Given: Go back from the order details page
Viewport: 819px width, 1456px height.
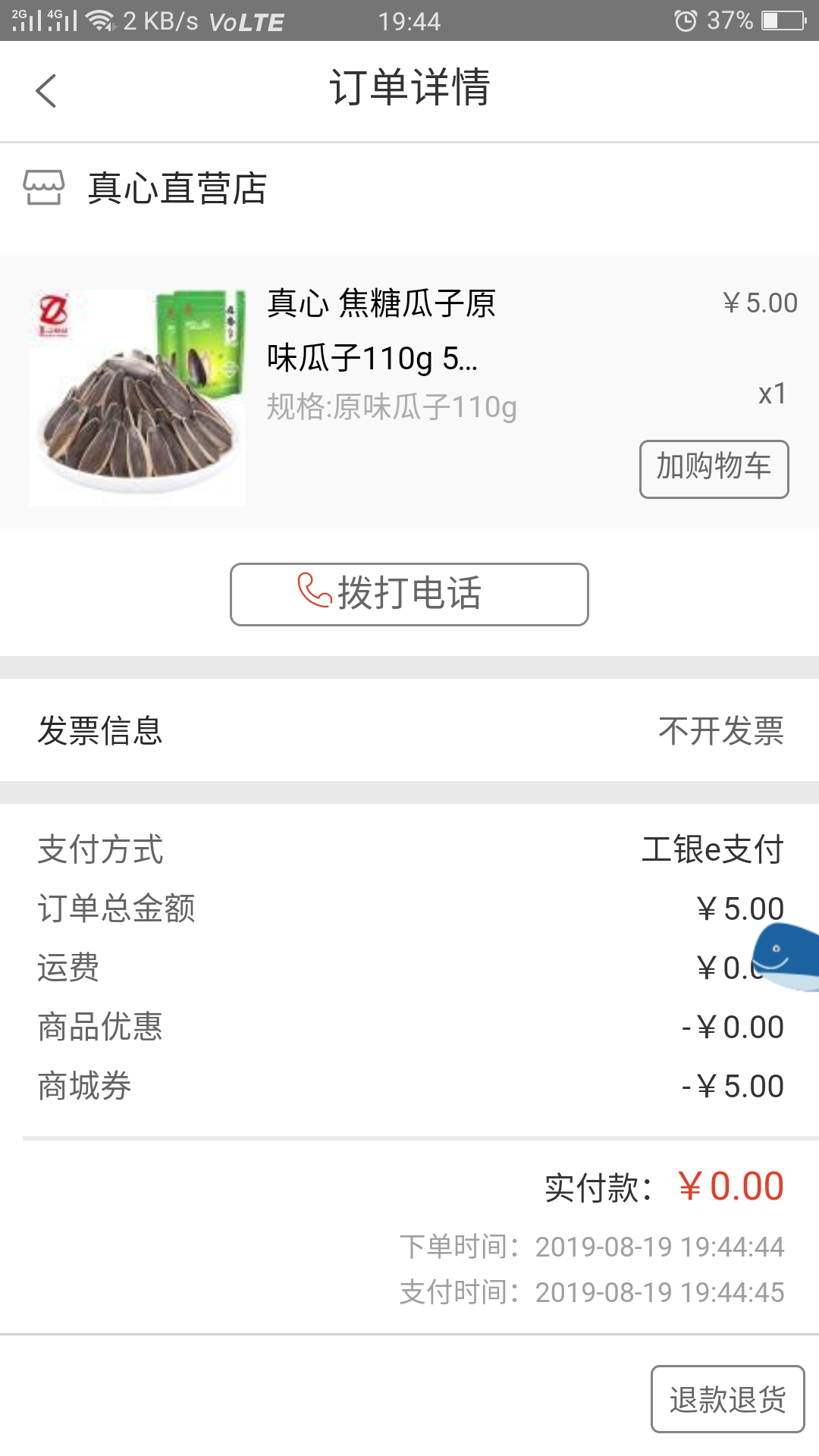Looking at the screenshot, I should 46,91.
